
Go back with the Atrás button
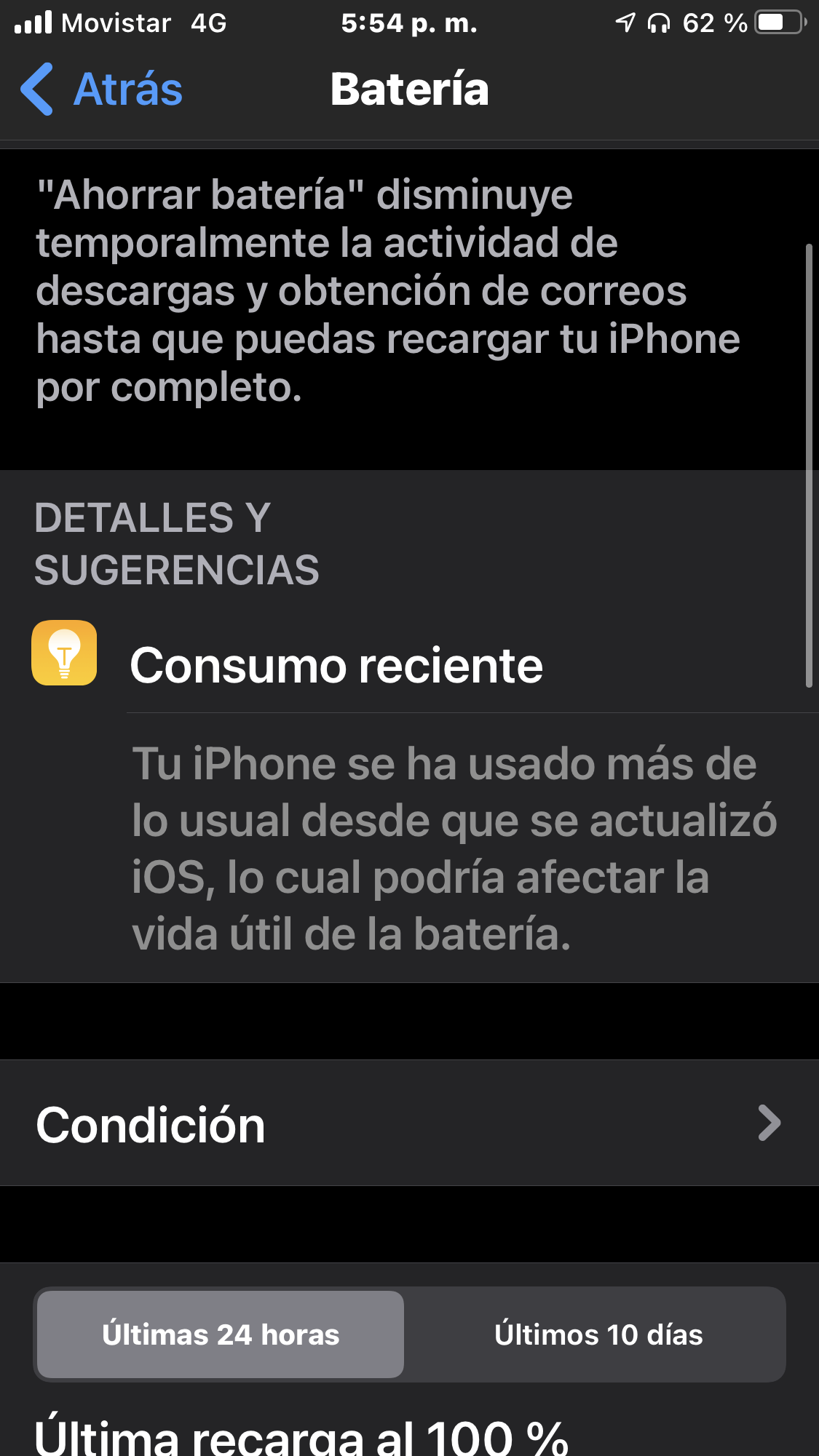102,89
